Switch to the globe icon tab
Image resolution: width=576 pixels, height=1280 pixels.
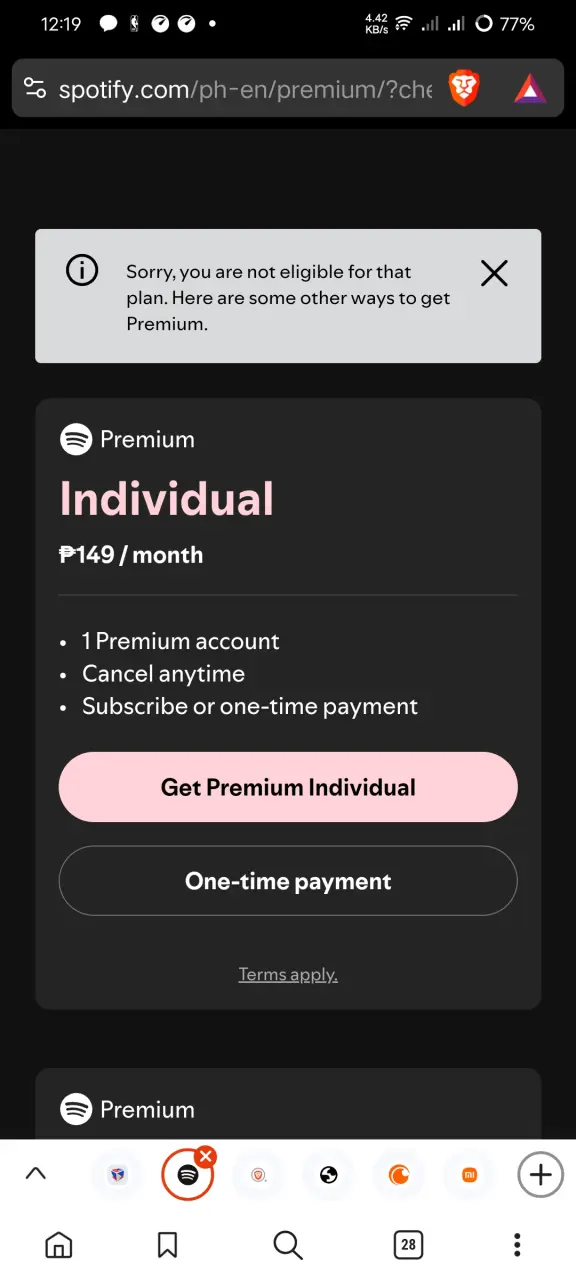click(329, 1175)
